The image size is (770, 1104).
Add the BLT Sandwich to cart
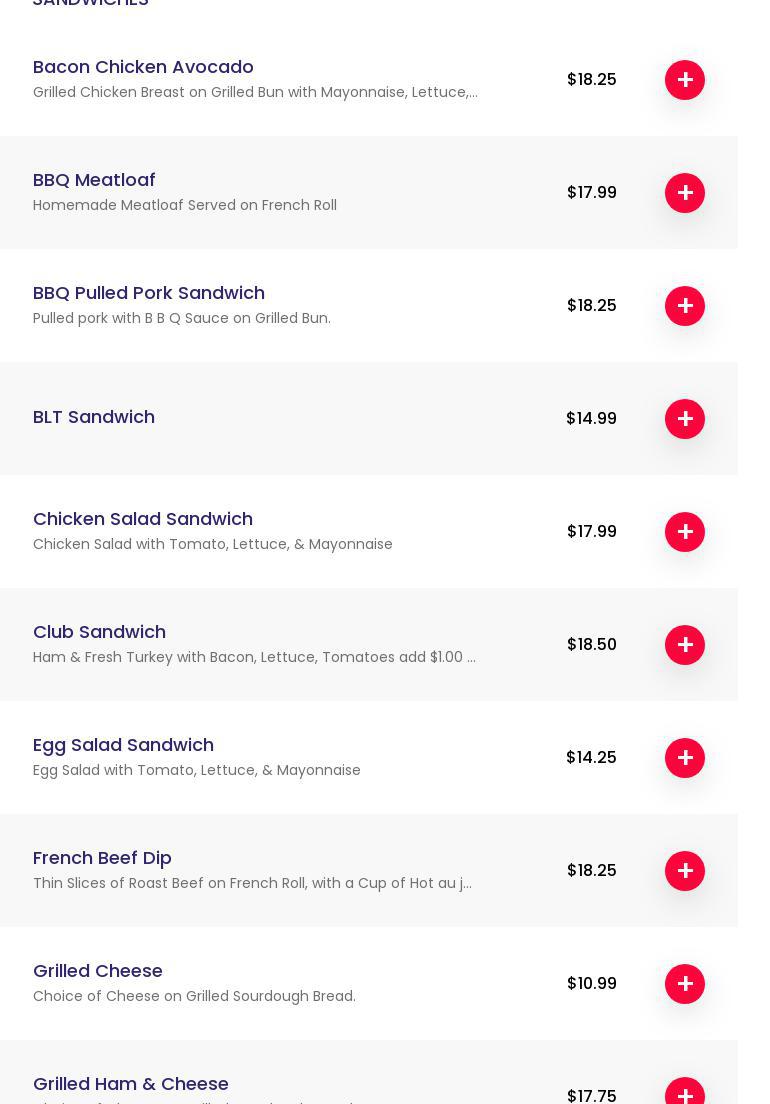(685, 419)
